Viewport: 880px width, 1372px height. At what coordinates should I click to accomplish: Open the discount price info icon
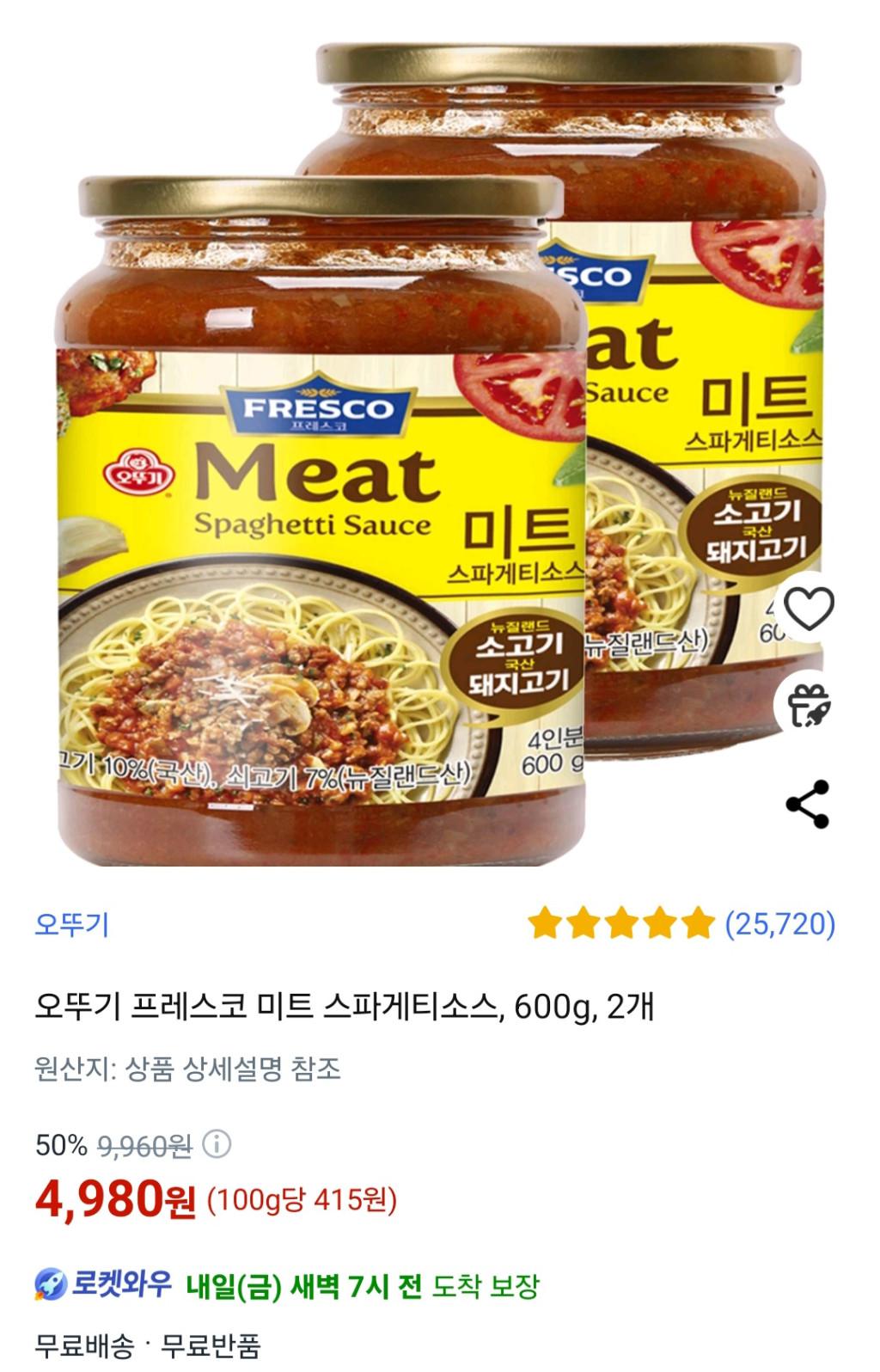217,1144
